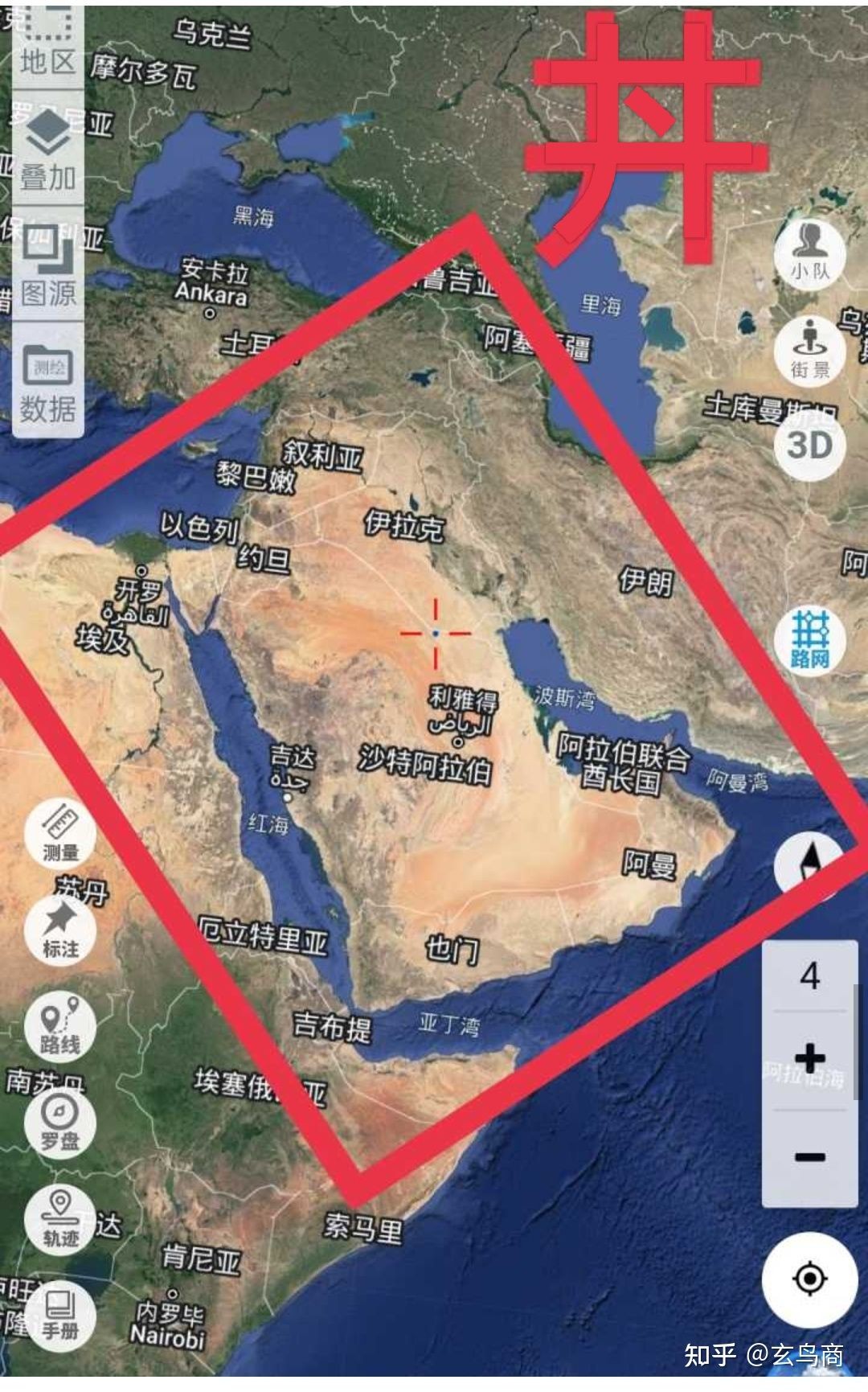Image resolution: width=868 pixels, height=1392 pixels.
Task: Center the map on my location
Action: click(x=809, y=1279)
